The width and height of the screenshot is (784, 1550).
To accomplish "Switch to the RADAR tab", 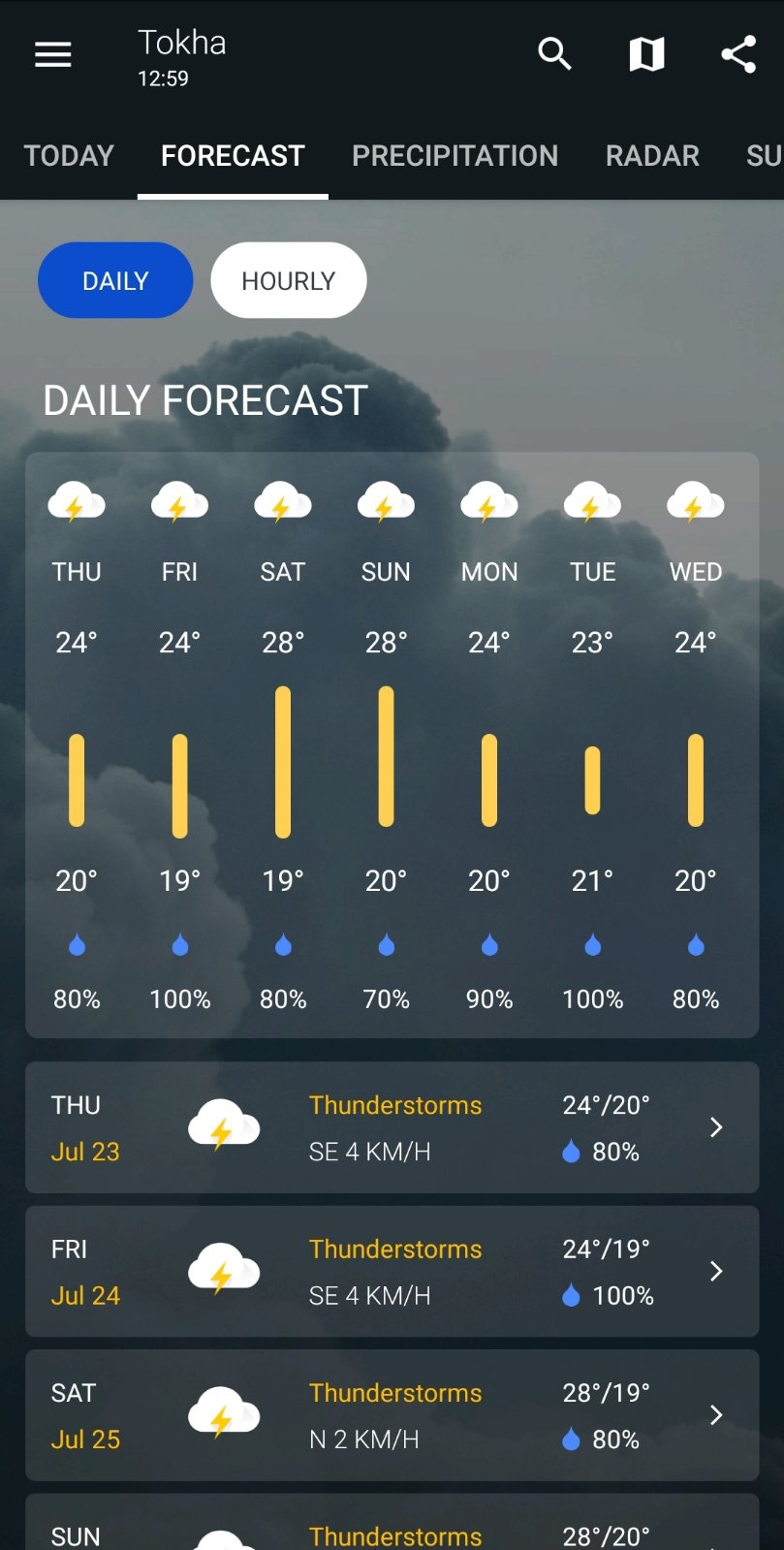I will [652, 155].
